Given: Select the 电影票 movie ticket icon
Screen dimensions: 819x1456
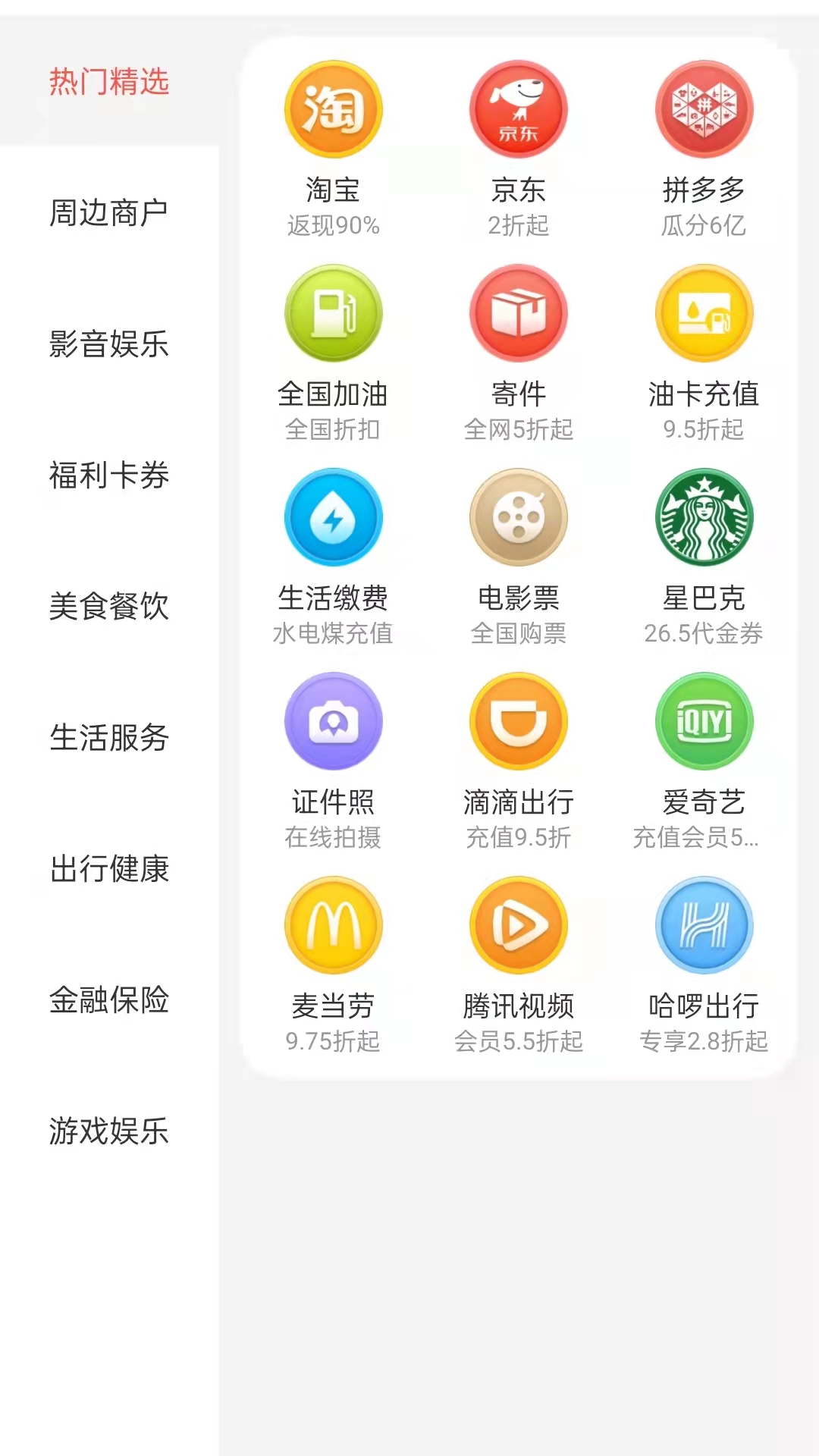Looking at the screenshot, I should point(519,517).
